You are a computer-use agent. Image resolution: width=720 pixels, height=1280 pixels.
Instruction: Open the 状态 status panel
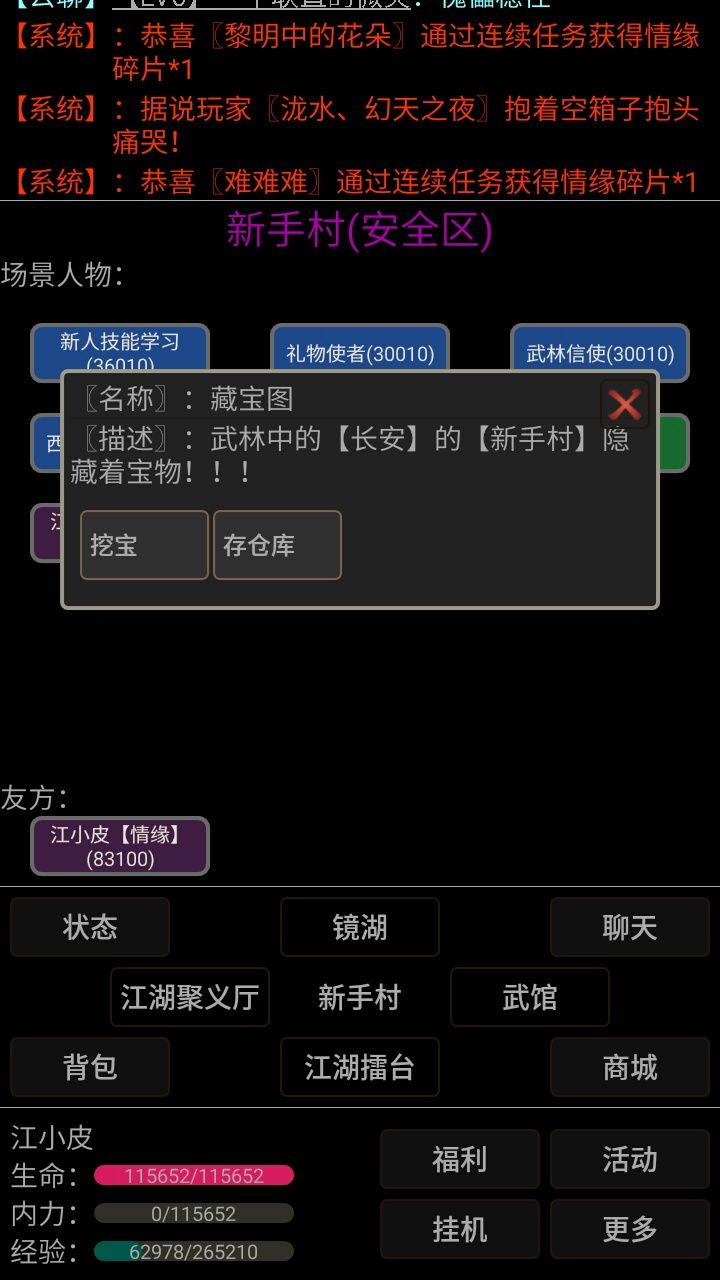point(90,927)
